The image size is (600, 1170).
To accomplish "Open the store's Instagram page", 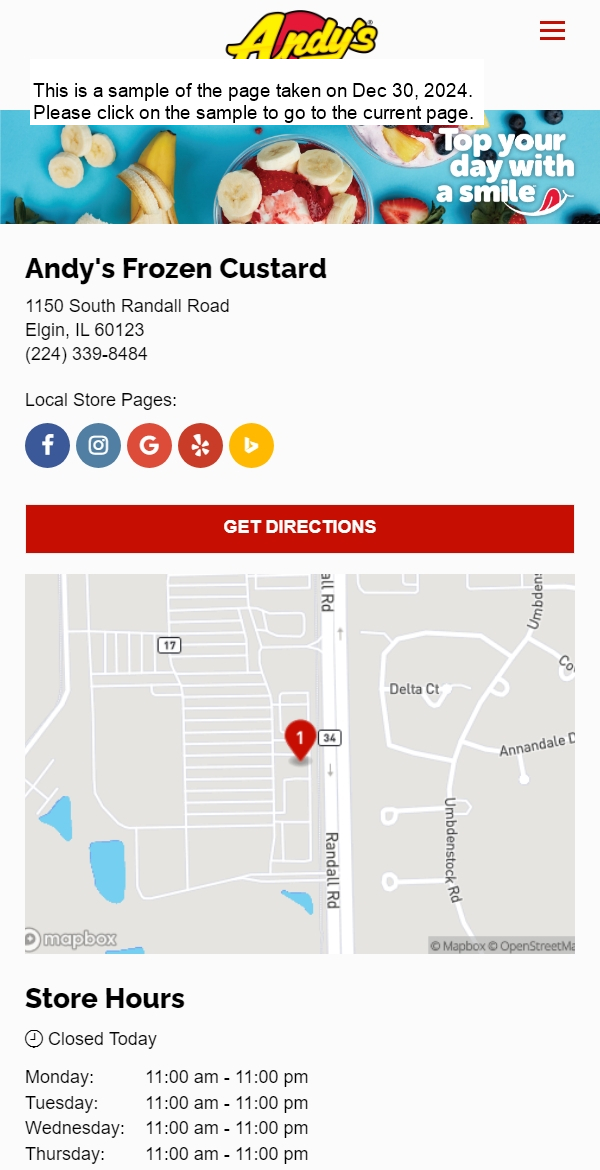I will pos(98,446).
